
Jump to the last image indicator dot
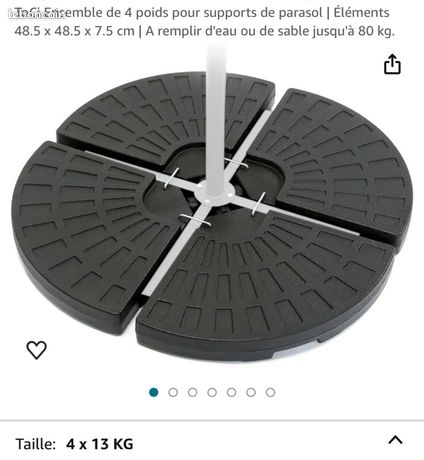pyautogui.click(x=270, y=392)
